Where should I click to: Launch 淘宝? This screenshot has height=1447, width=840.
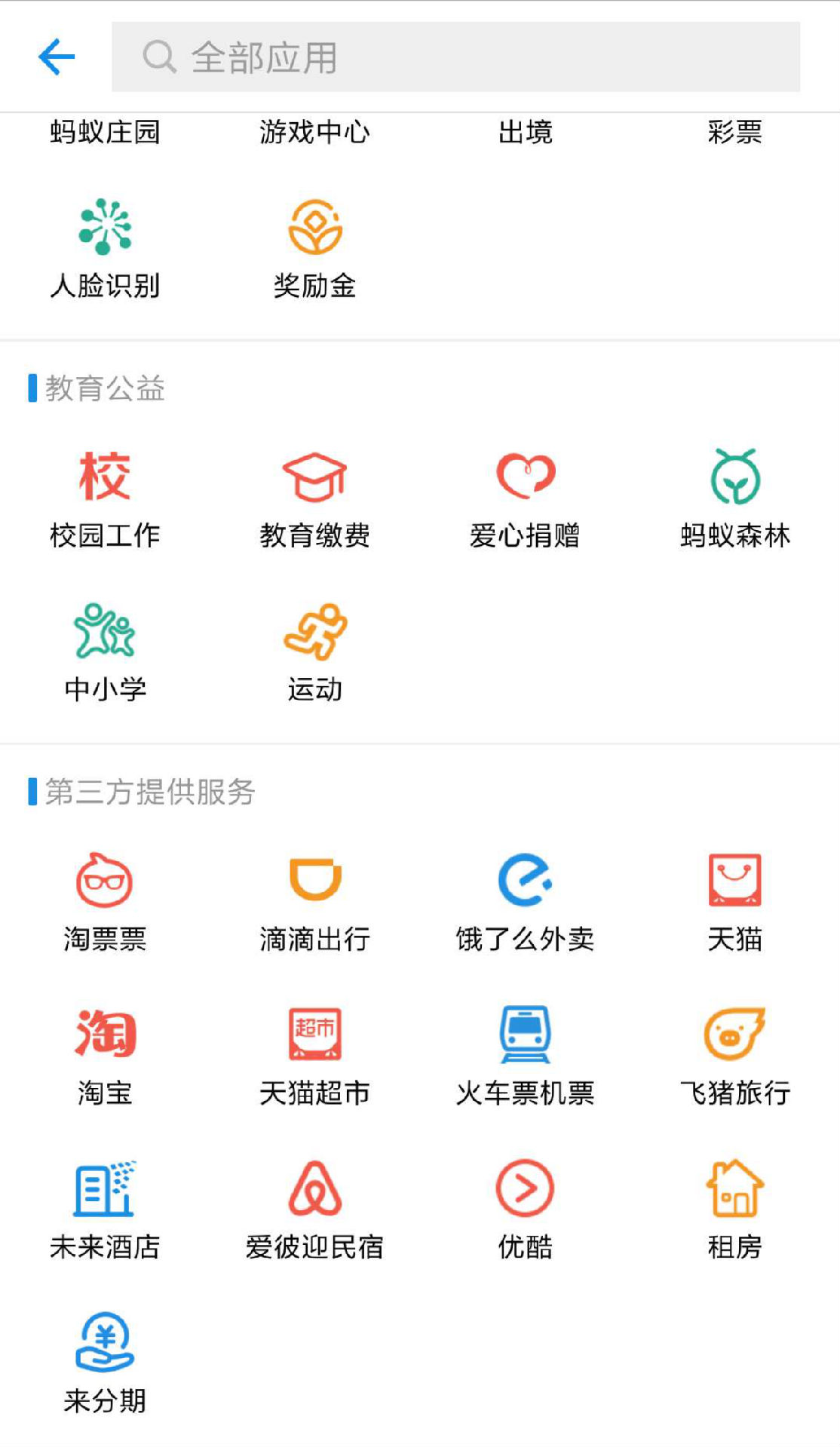(105, 1056)
